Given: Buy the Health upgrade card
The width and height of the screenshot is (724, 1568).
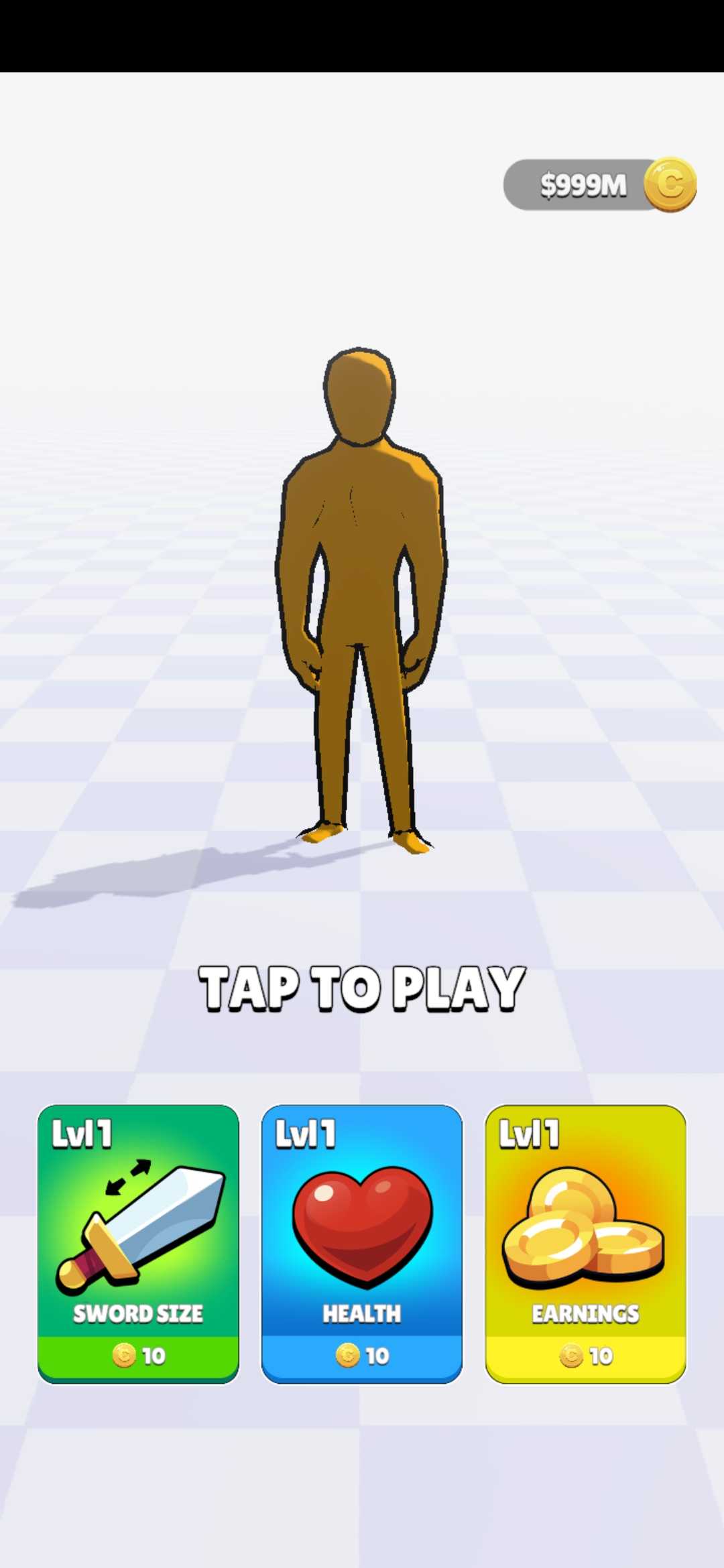Looking at the screenshot, I should [x=362, y=1244].
